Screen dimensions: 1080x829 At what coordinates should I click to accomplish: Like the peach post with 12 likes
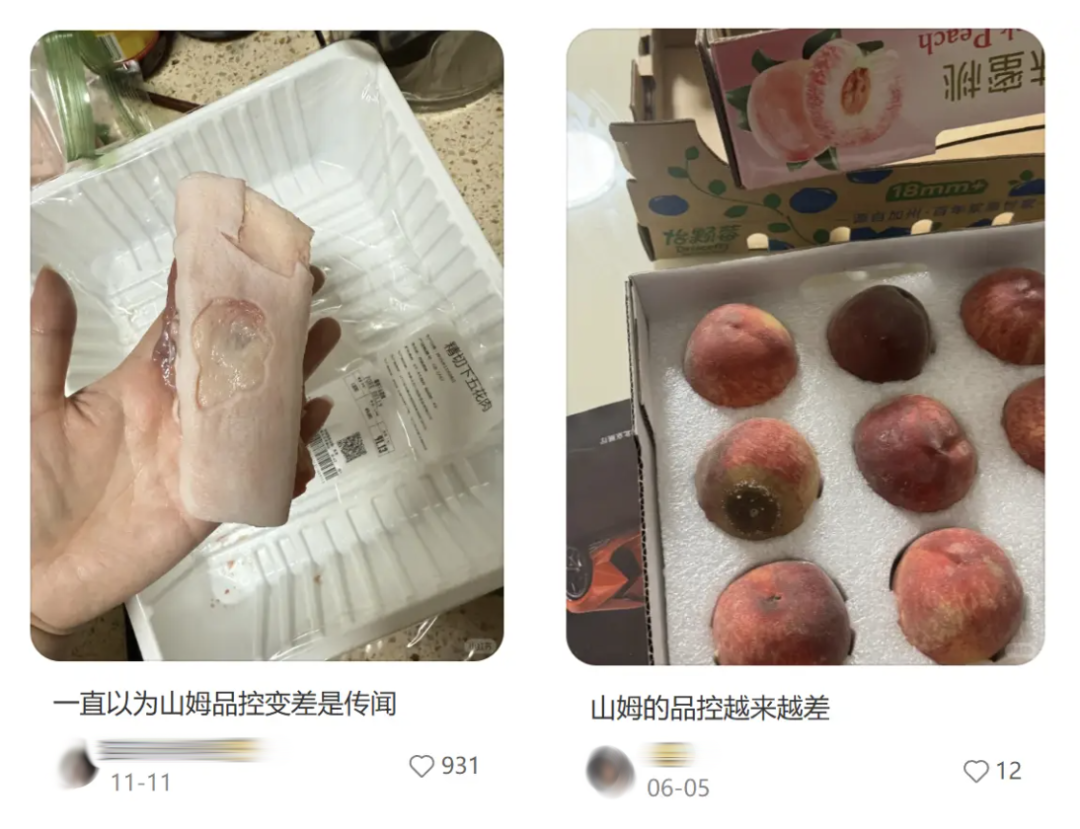coord(976,771)
